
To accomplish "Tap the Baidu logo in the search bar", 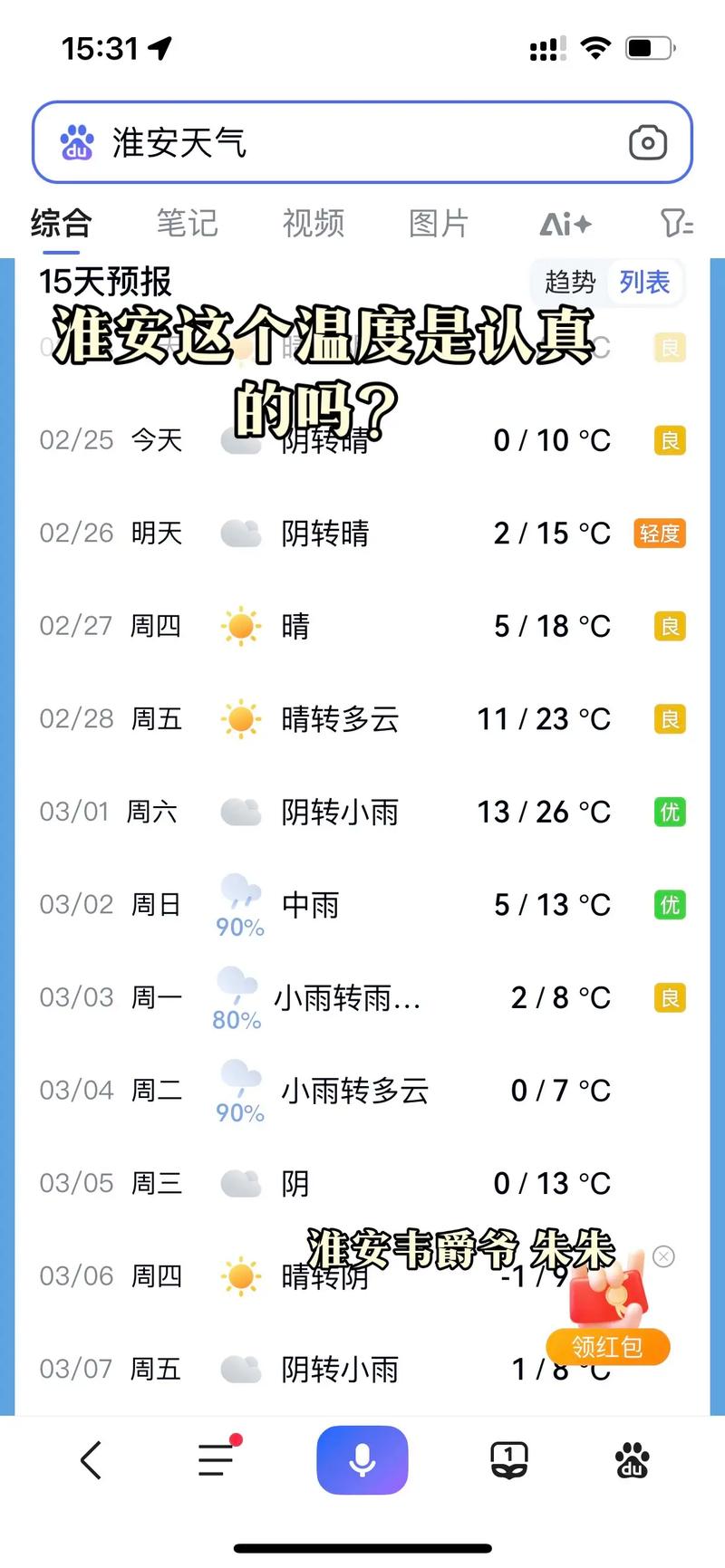I will [77, 142].
